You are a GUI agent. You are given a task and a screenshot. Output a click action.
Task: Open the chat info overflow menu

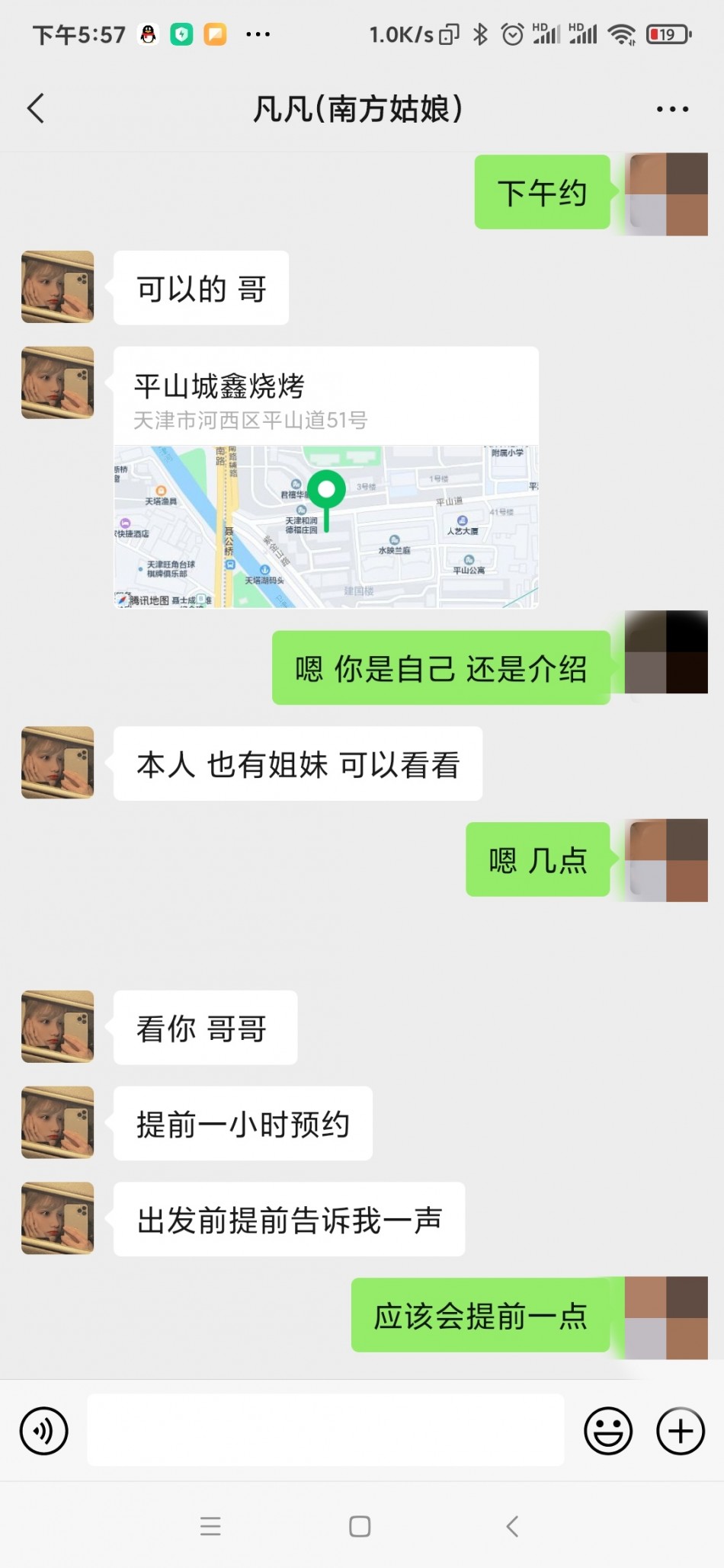(672, 110)
